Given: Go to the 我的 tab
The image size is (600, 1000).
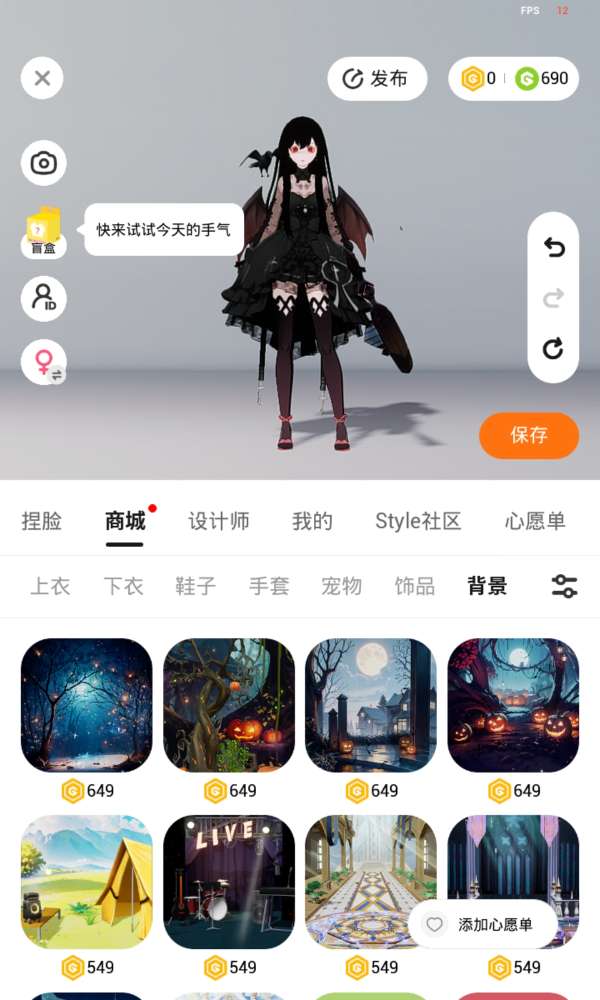Looking at the screenshot, I should (x=312, y=521).
